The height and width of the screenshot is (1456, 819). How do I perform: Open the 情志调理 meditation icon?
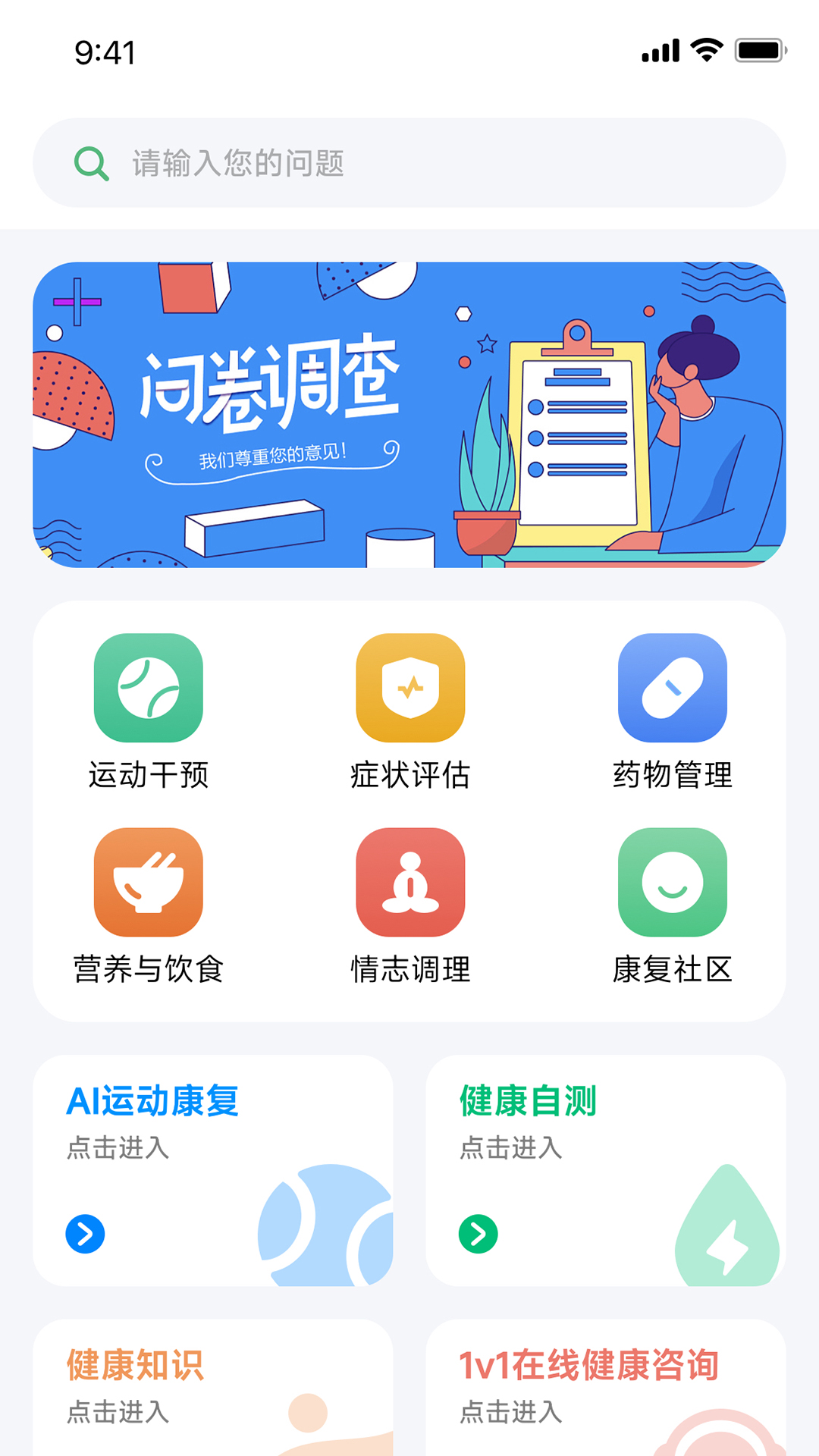pyautogui.click(x=409, y=882)
